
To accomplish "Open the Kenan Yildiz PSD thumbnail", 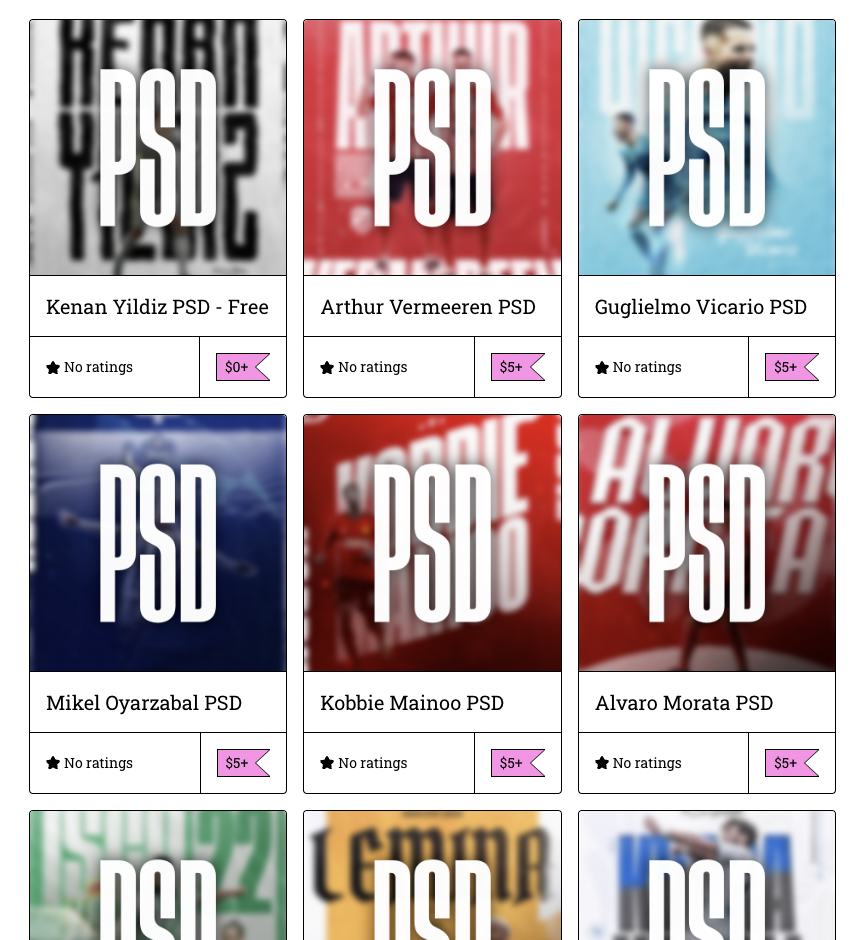I will tap(158, 148).
